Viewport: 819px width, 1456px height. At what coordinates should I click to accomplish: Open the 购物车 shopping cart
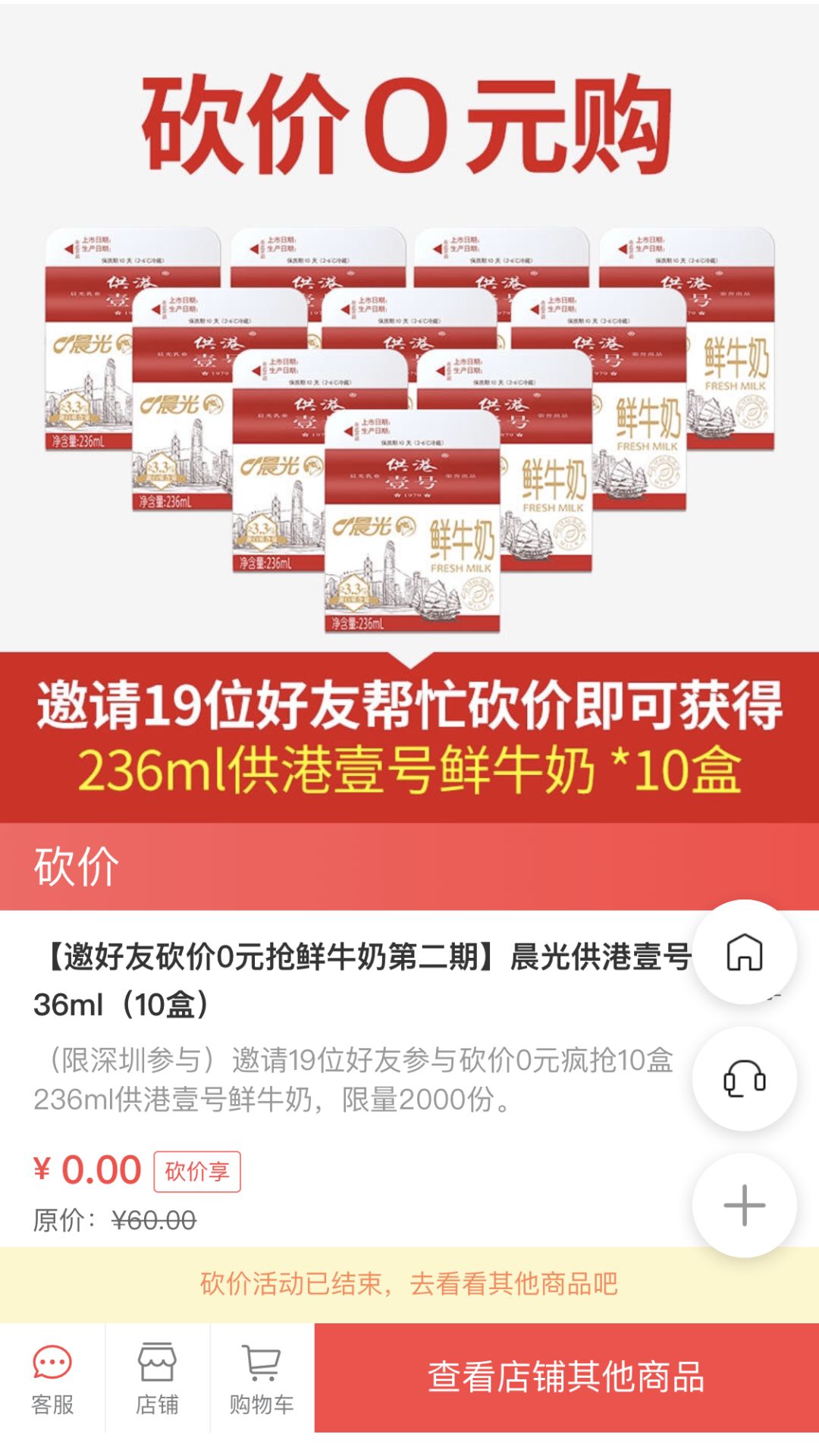pyautogui.click(x=262, y=1379)
